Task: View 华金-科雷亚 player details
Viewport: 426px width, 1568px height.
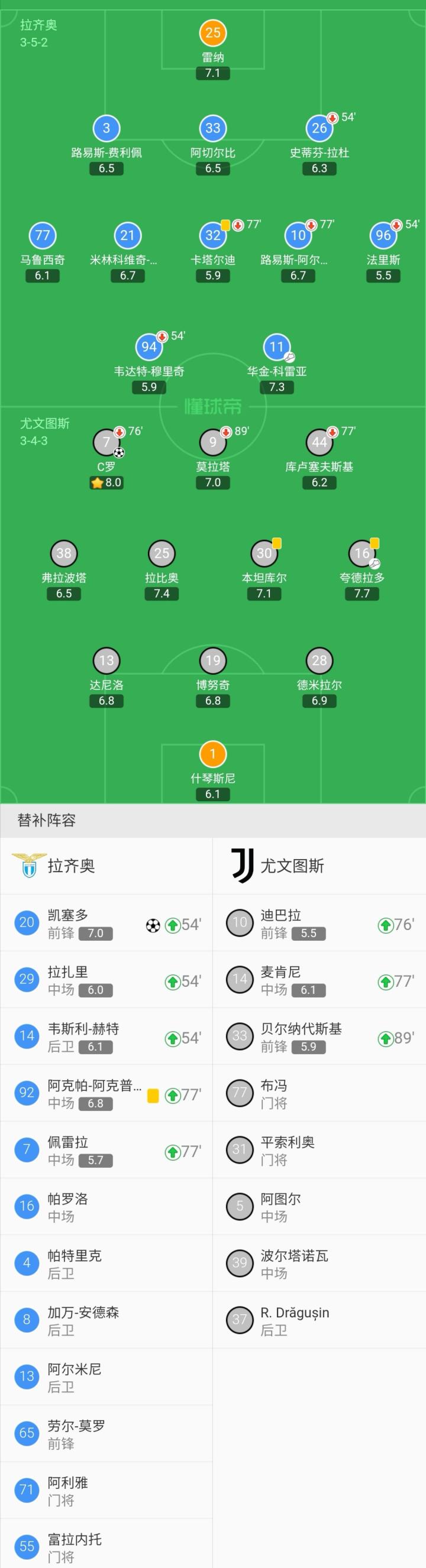Action: pyautogui.click(x=277, y=348)
